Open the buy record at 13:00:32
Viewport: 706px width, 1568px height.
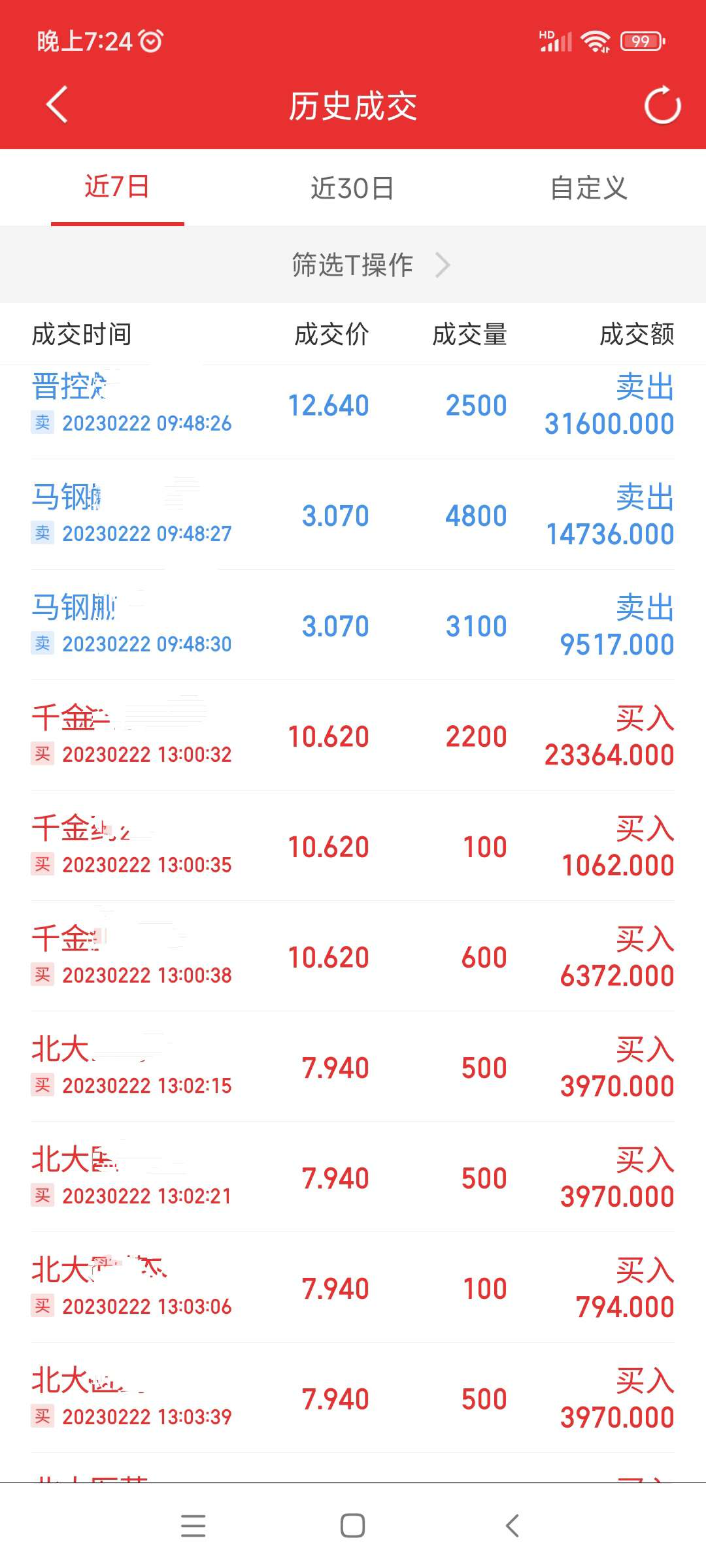[x=353, y=736]
